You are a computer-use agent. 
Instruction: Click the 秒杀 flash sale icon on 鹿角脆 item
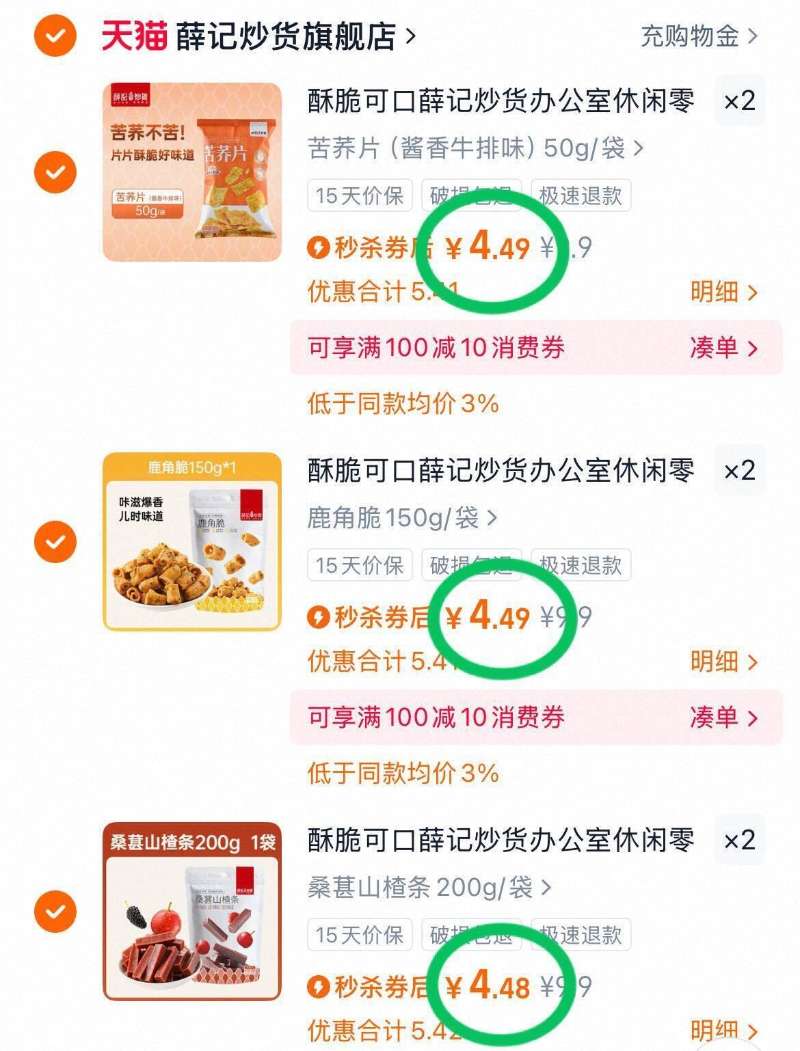point(317,617)
